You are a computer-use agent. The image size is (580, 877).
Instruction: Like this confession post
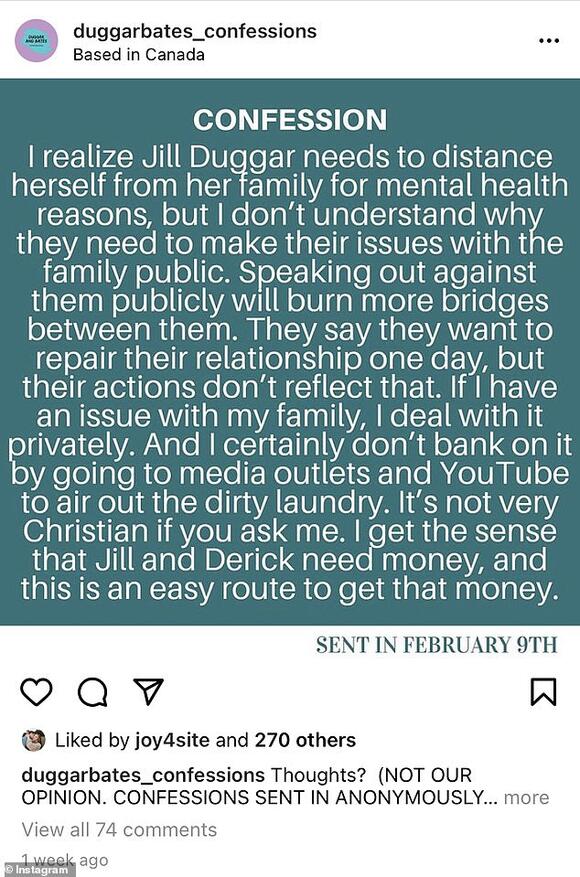pyautogui.click(x=36, y=692)
